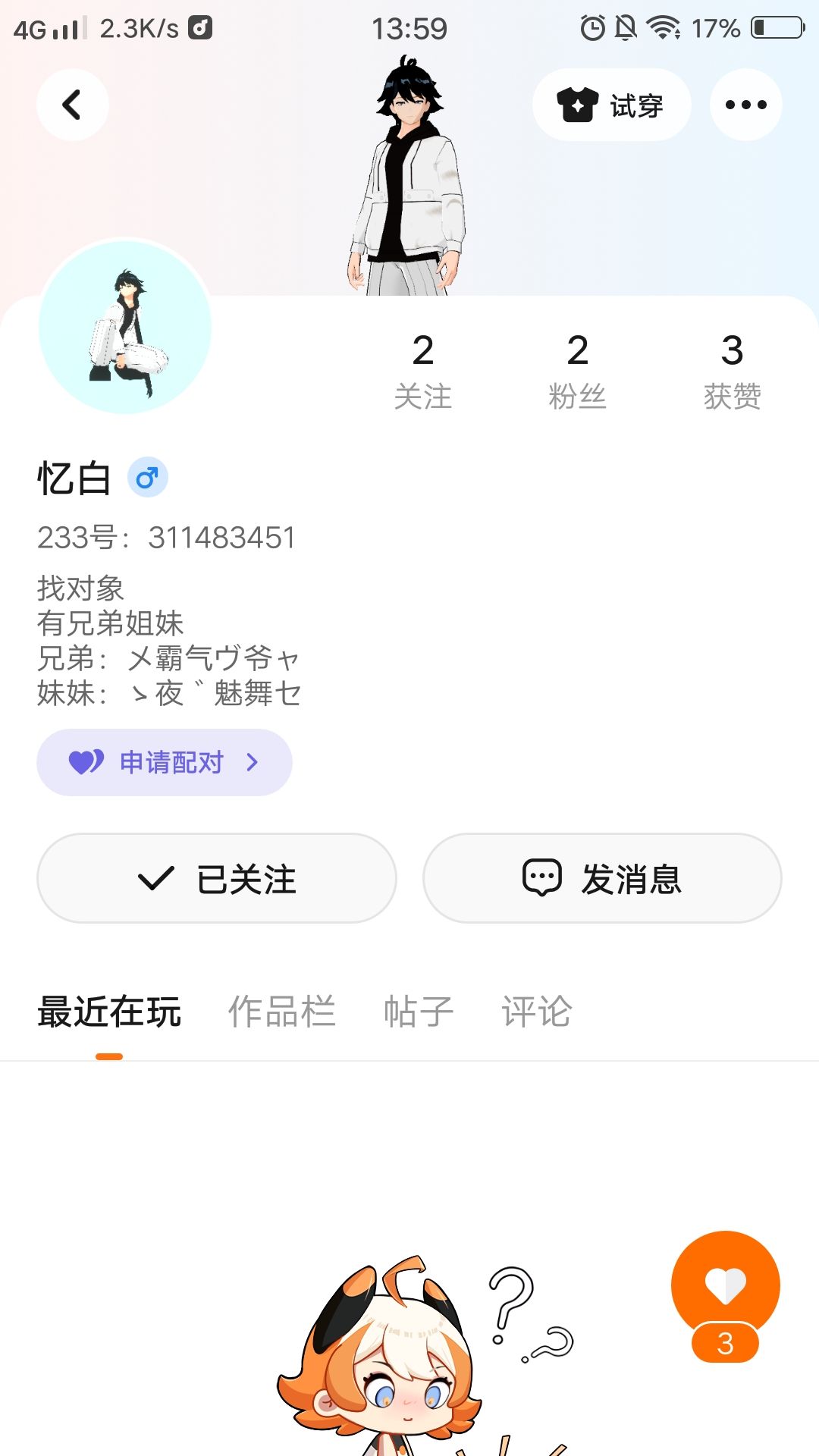Send a message via 发消息
This screenshot has width=819, height=1456.
click(602, 878)
